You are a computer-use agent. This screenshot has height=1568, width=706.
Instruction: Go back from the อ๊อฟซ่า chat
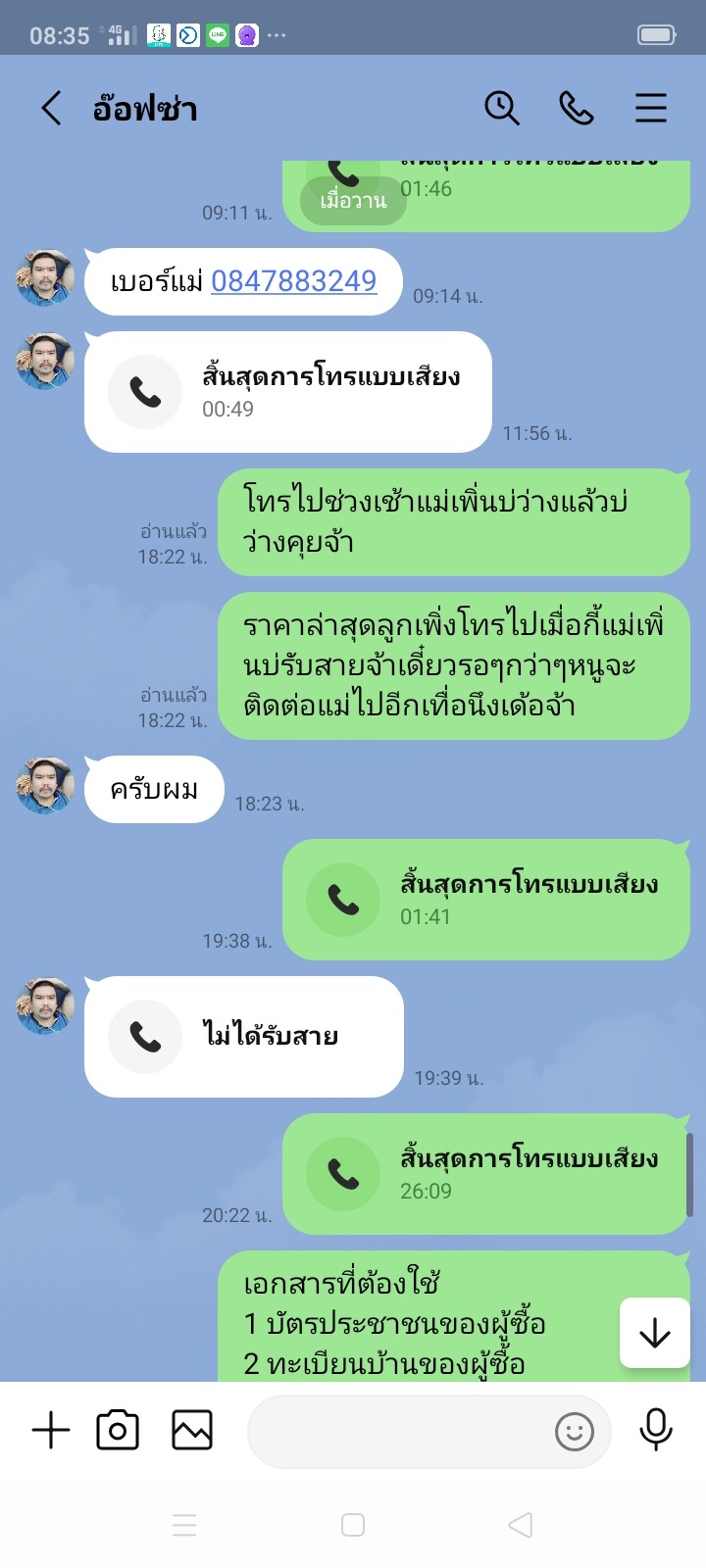(x=51, y=108)
